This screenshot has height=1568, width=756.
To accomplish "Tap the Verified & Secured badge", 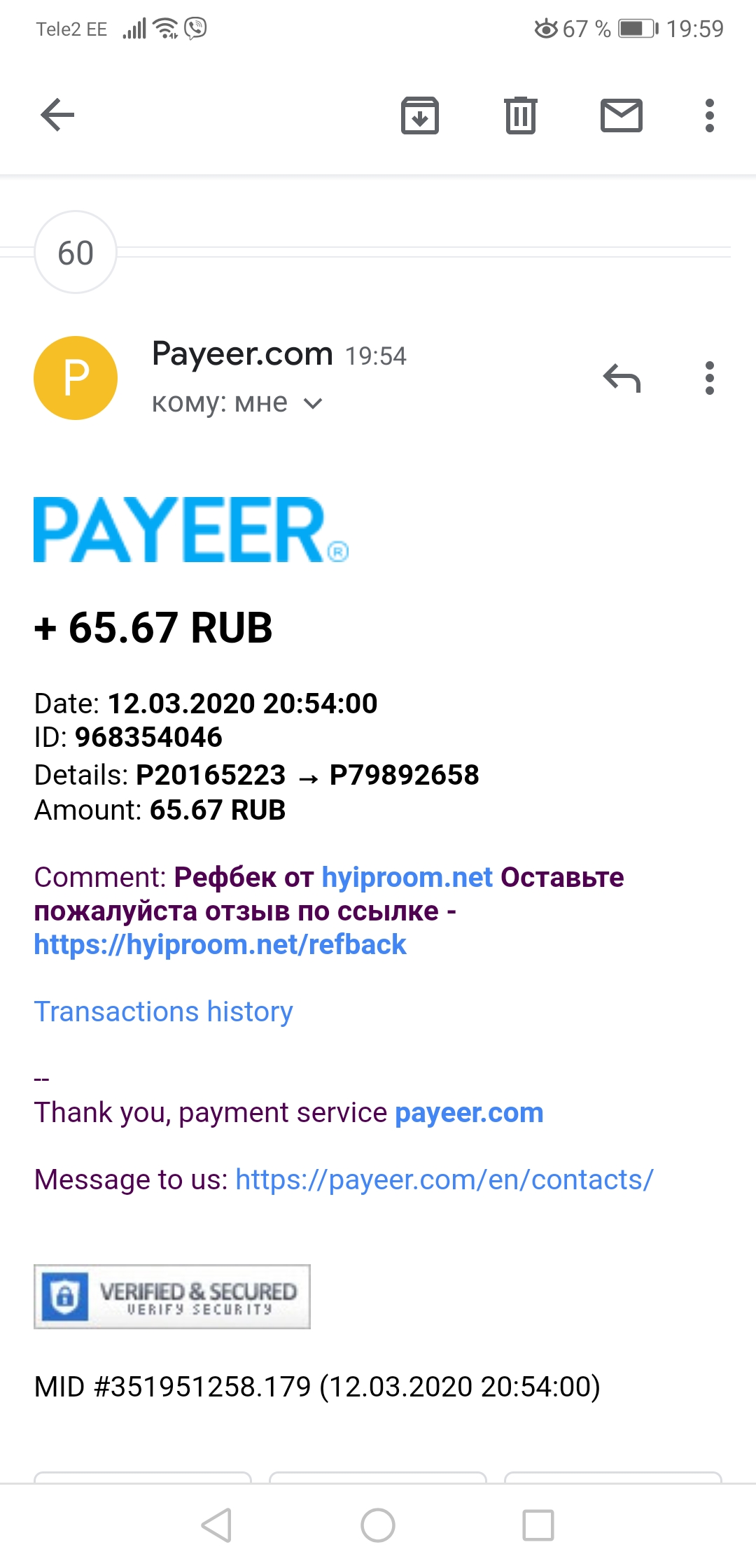I will coord(172,1296).
